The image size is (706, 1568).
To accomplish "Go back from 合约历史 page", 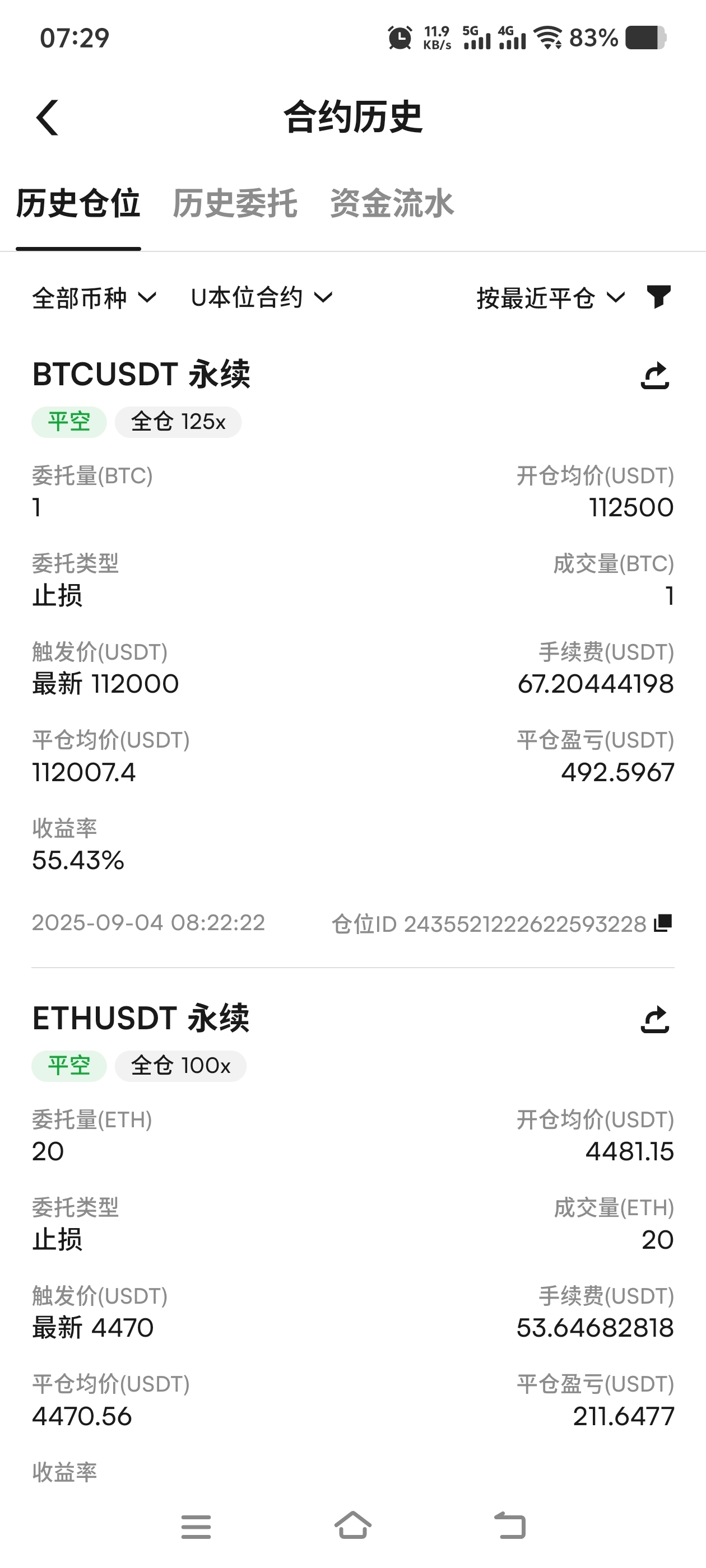I will click(48, 118).
